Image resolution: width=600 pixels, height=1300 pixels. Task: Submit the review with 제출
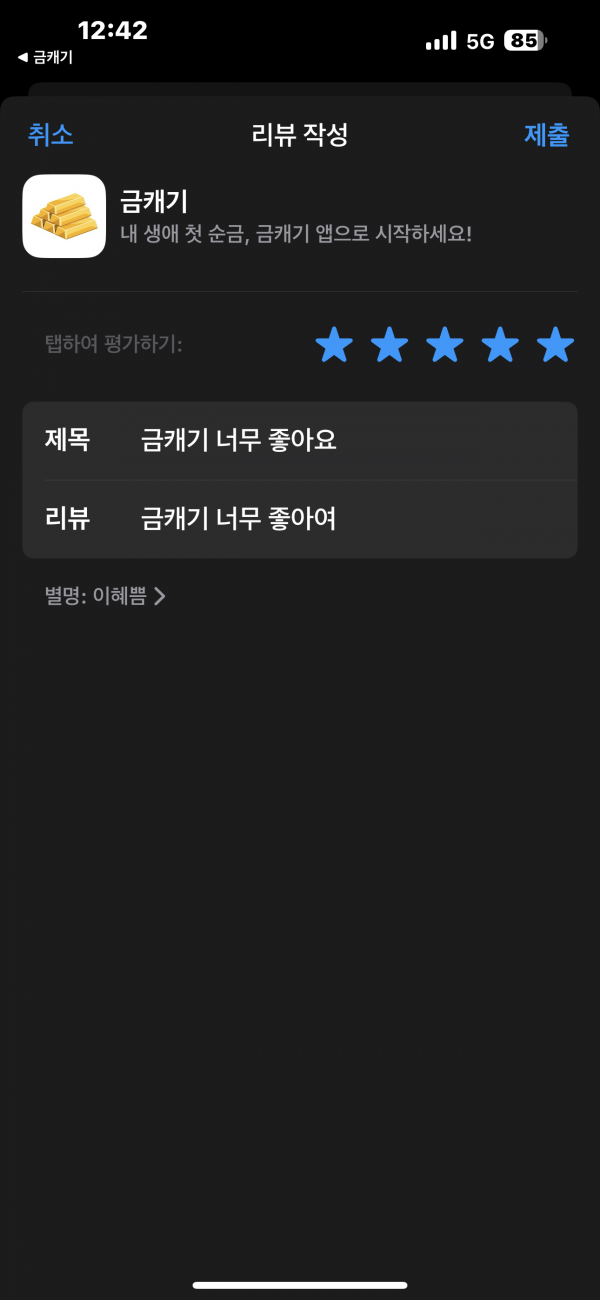[x=546, y=135]
